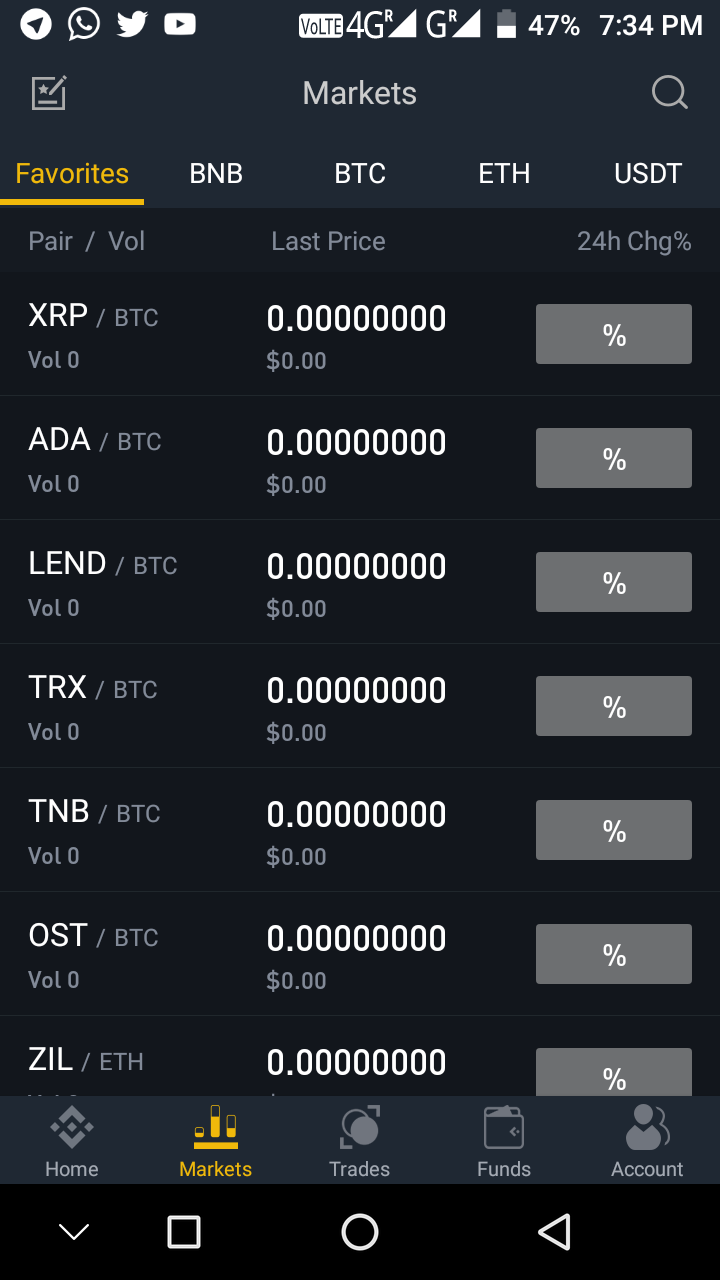Open the edit favorites icon

pos(49,93)
